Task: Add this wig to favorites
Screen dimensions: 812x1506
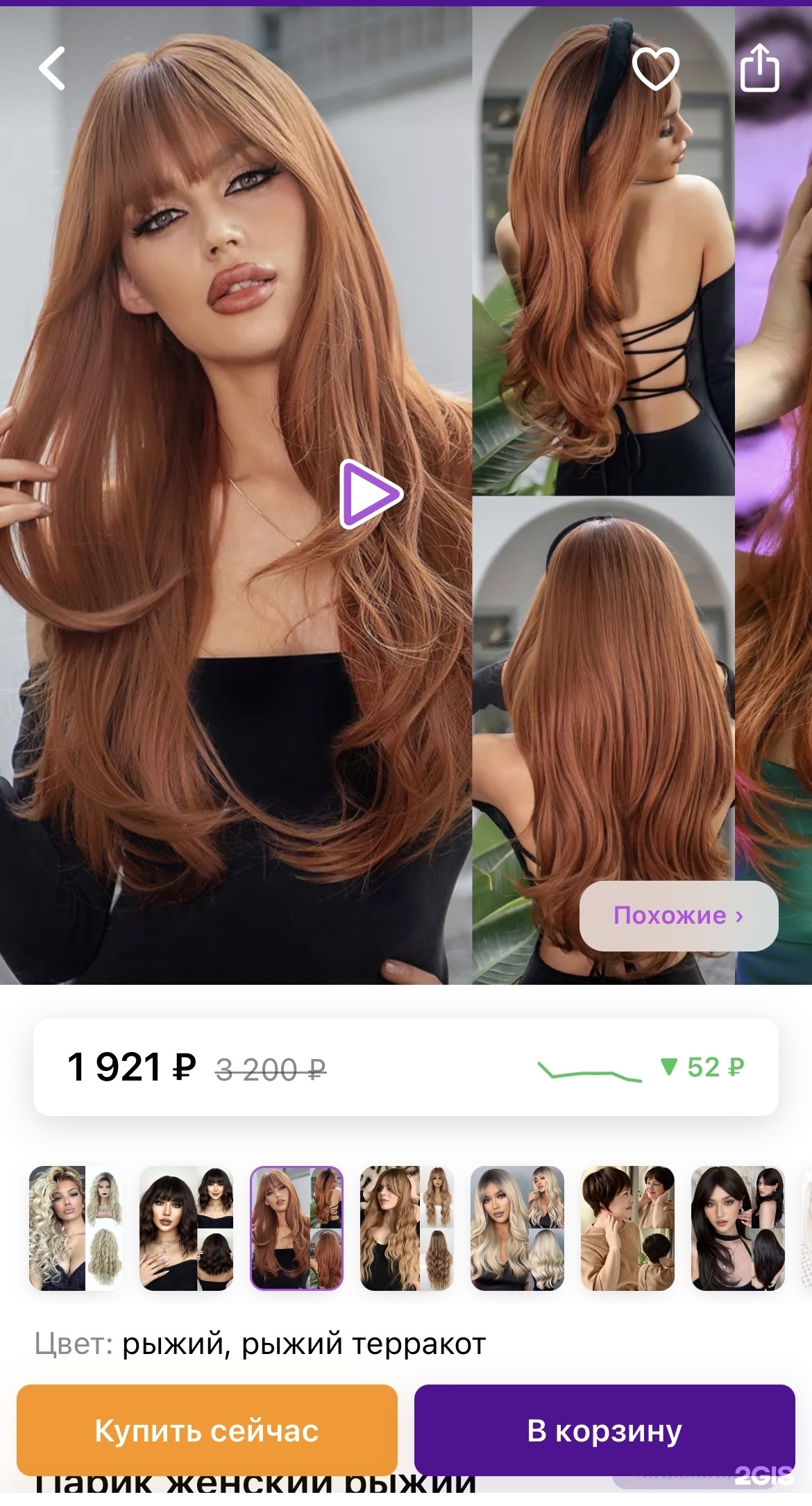Action: [655, 68]
